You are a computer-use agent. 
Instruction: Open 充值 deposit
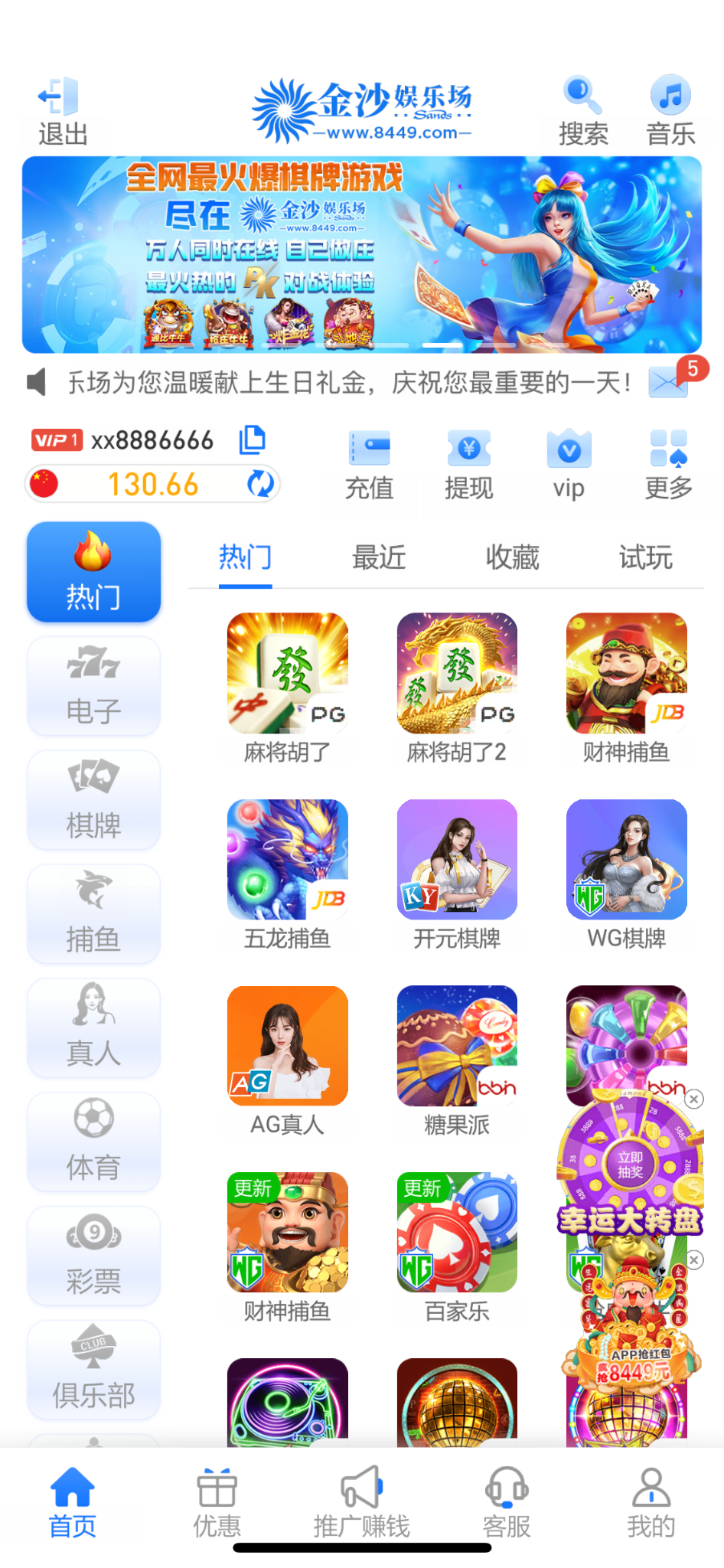(x=370, y=465)
